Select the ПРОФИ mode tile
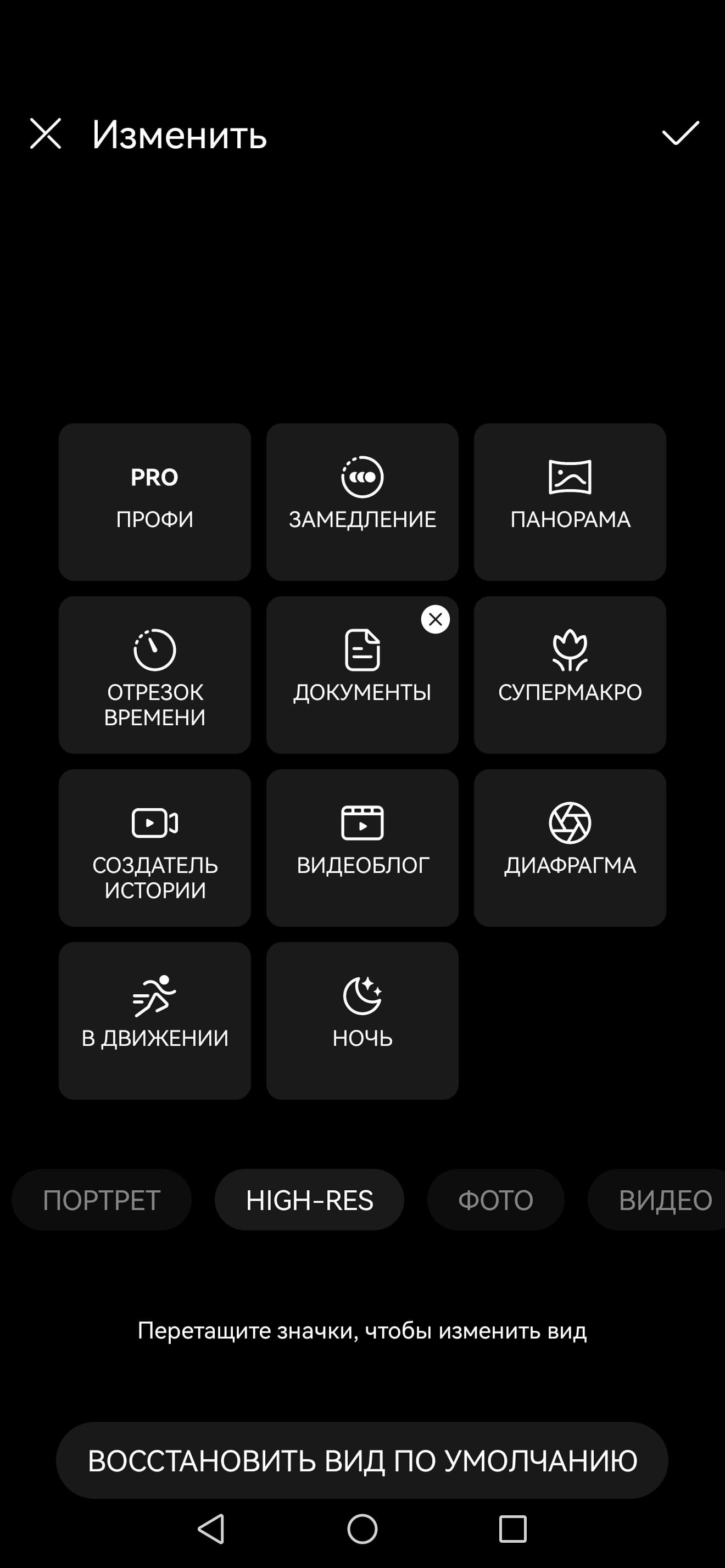The image size is (725, 1568). [155, 502]
